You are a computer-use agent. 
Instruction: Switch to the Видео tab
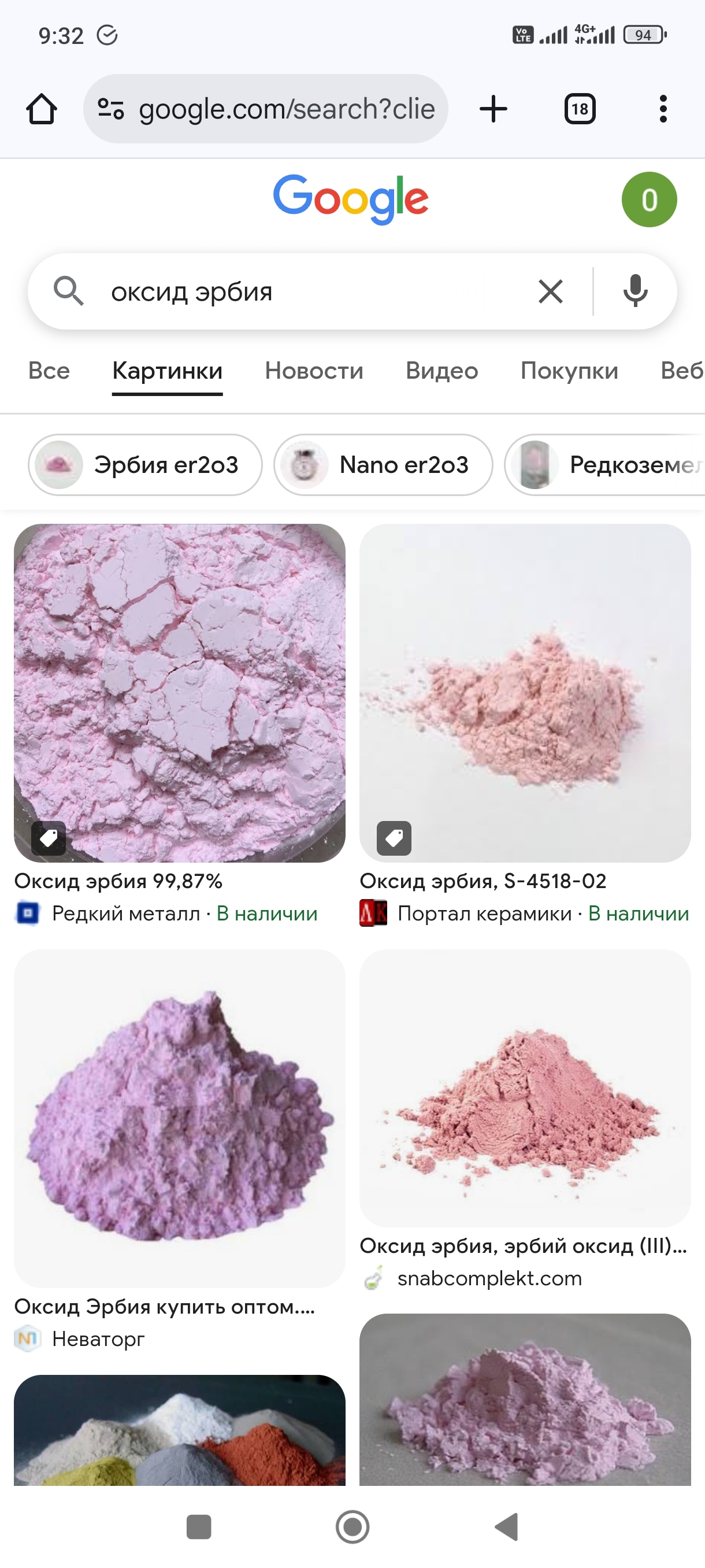pos(441,371)
